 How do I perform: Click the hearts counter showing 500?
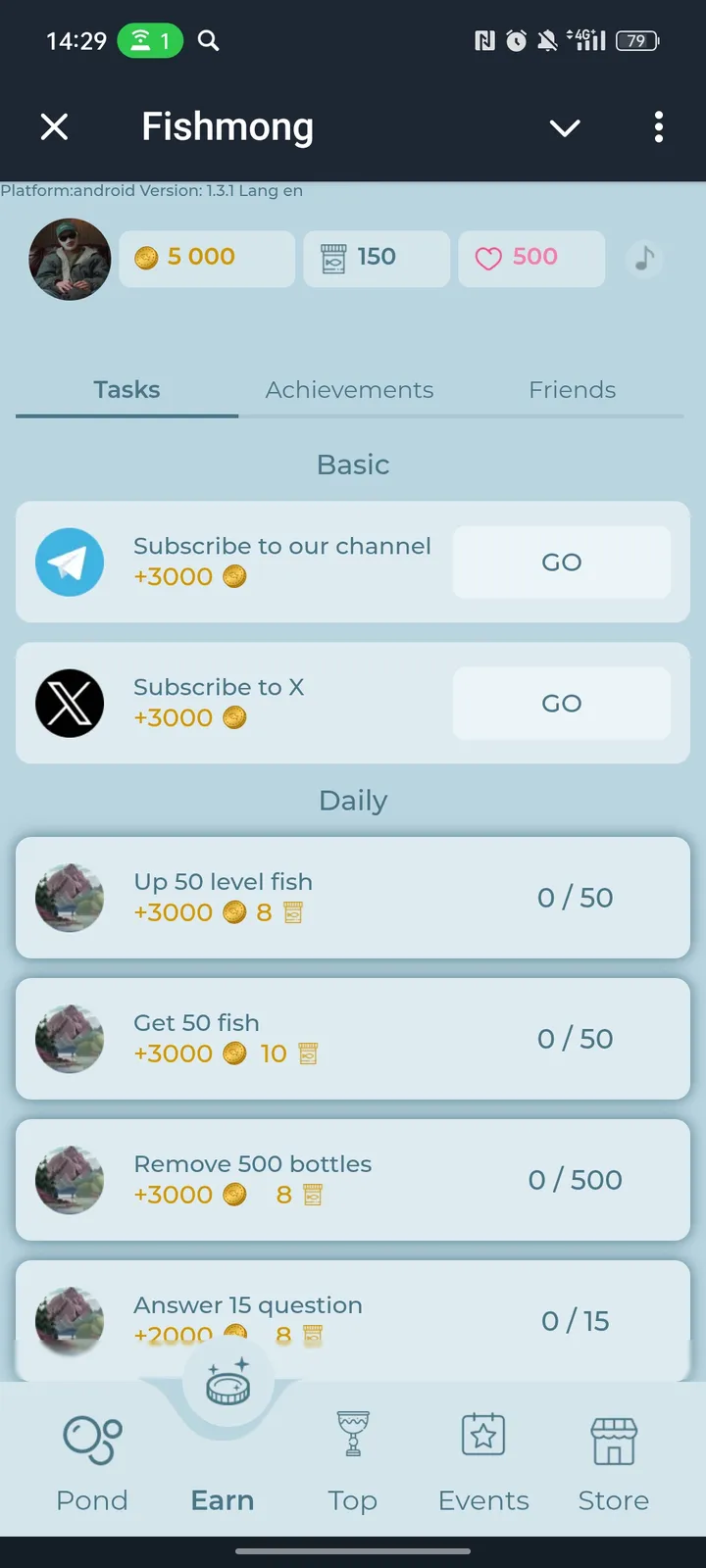coord(530,258)
